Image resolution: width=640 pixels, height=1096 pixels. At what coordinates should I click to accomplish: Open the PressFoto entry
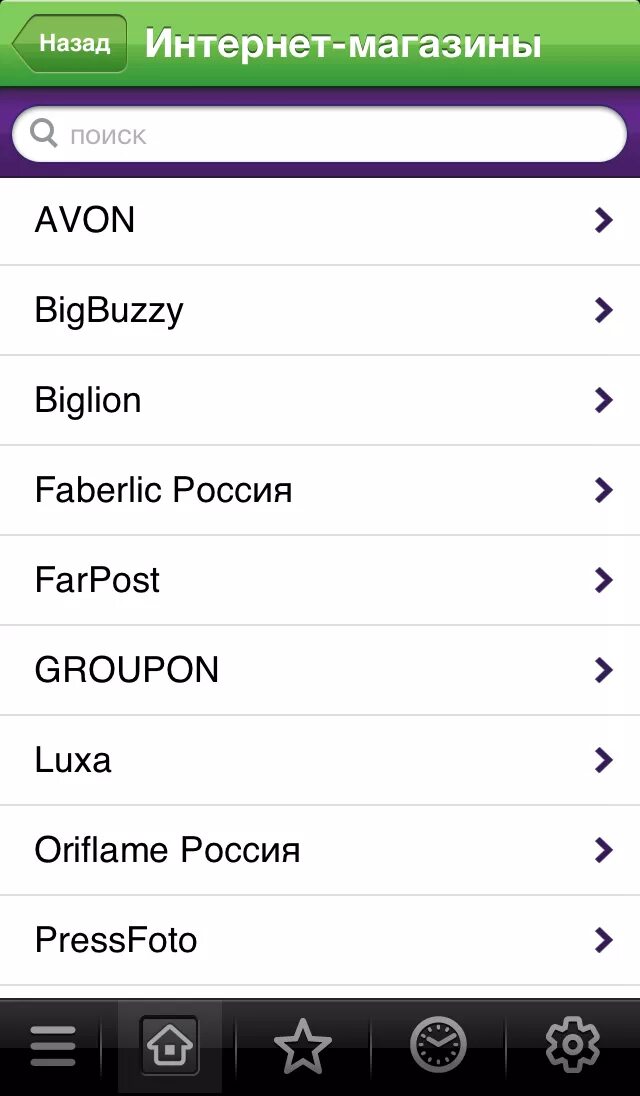point(320,941)
